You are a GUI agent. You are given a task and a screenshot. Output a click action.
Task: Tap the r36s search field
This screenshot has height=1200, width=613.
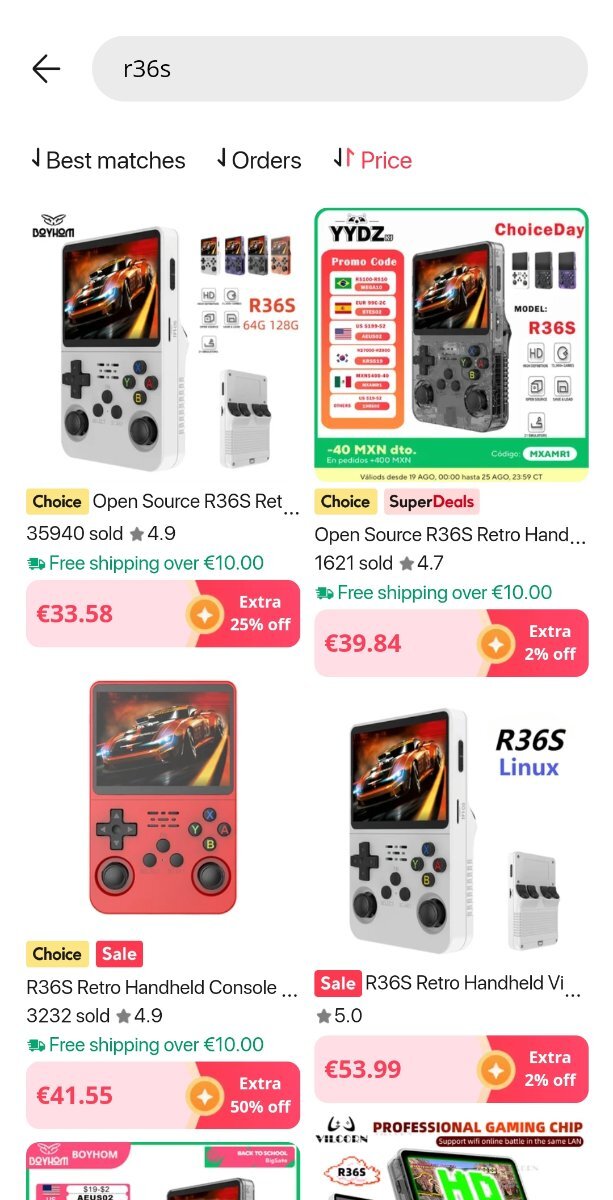tap(340, 69)
